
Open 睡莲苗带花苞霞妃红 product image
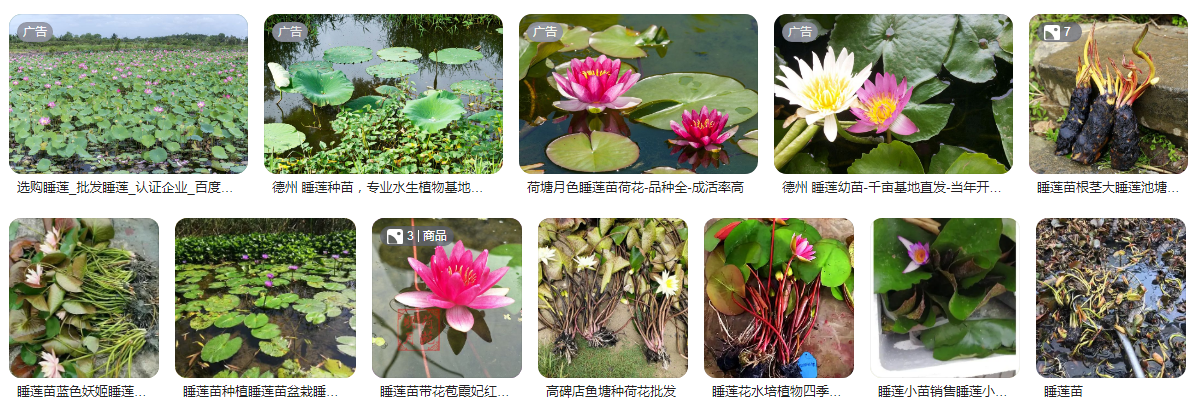coord(447,298)
